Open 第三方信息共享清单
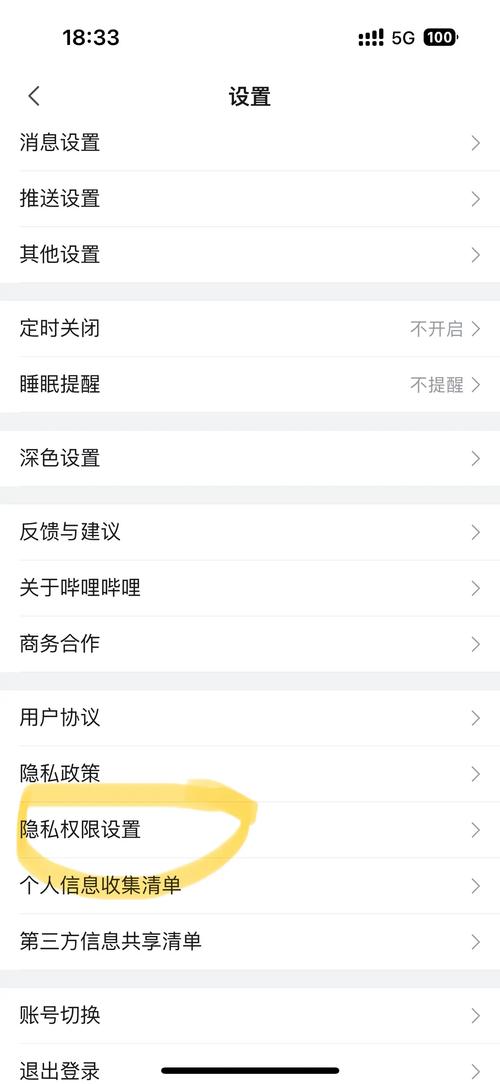Viewport: 500px width, 1084px height. [250, 942]
